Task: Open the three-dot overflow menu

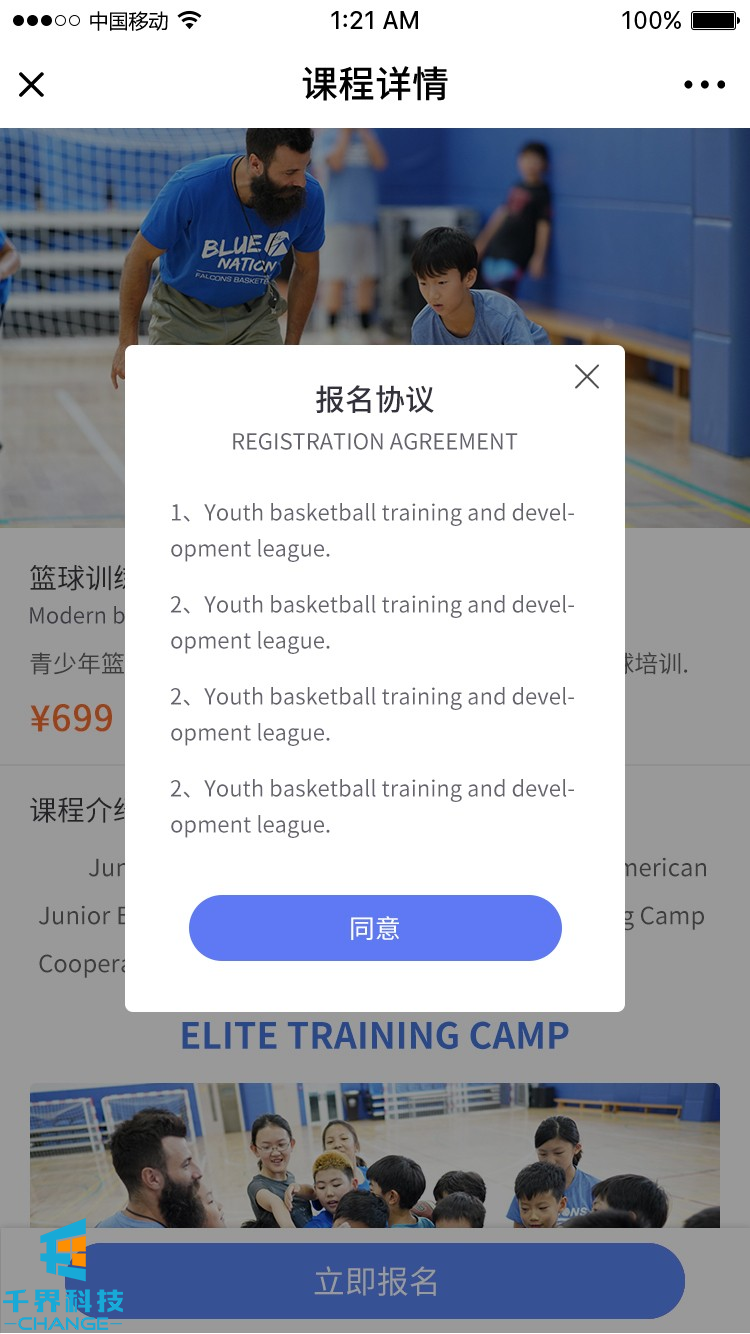Action: 704,85
